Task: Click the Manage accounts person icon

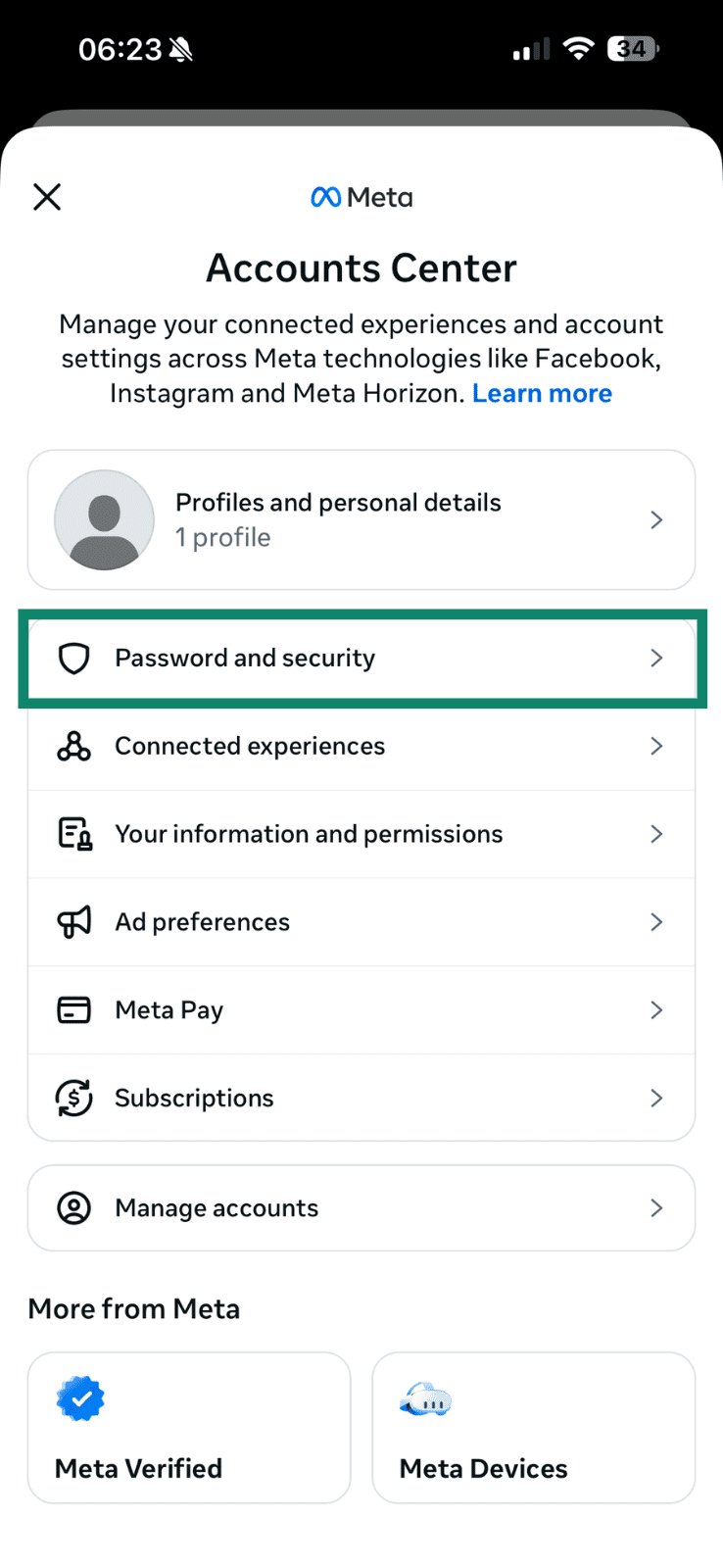Action: point(73,1207)
